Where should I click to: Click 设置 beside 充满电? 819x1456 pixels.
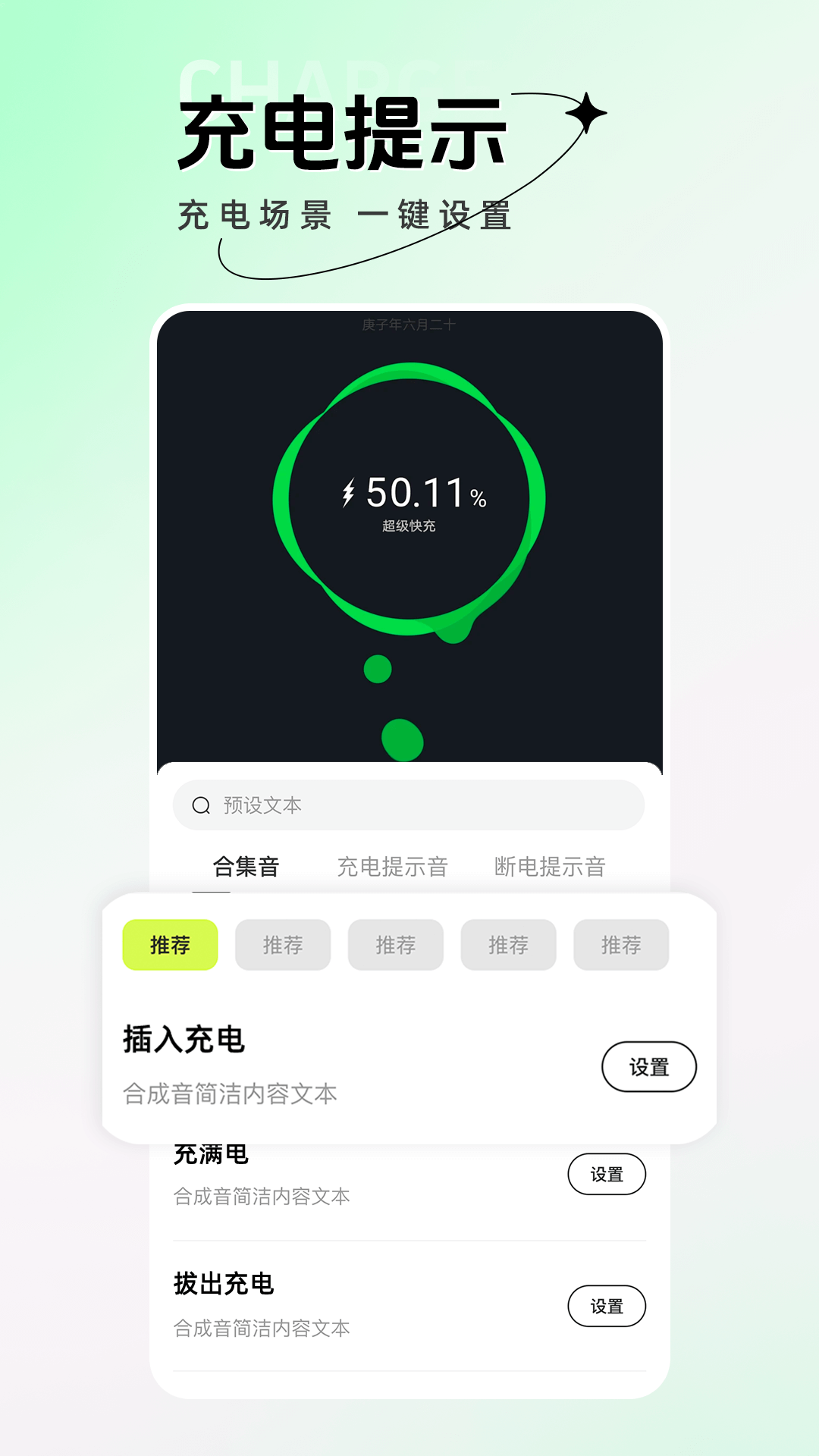click(607, 1173)
